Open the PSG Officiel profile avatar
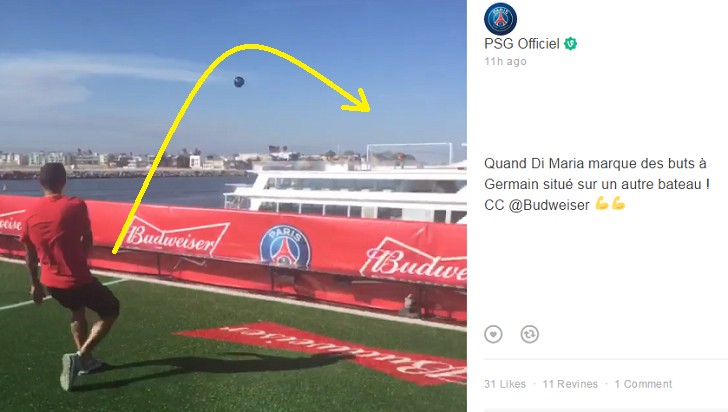Screen dimensions: 728x412 click(x=500, y=19)
